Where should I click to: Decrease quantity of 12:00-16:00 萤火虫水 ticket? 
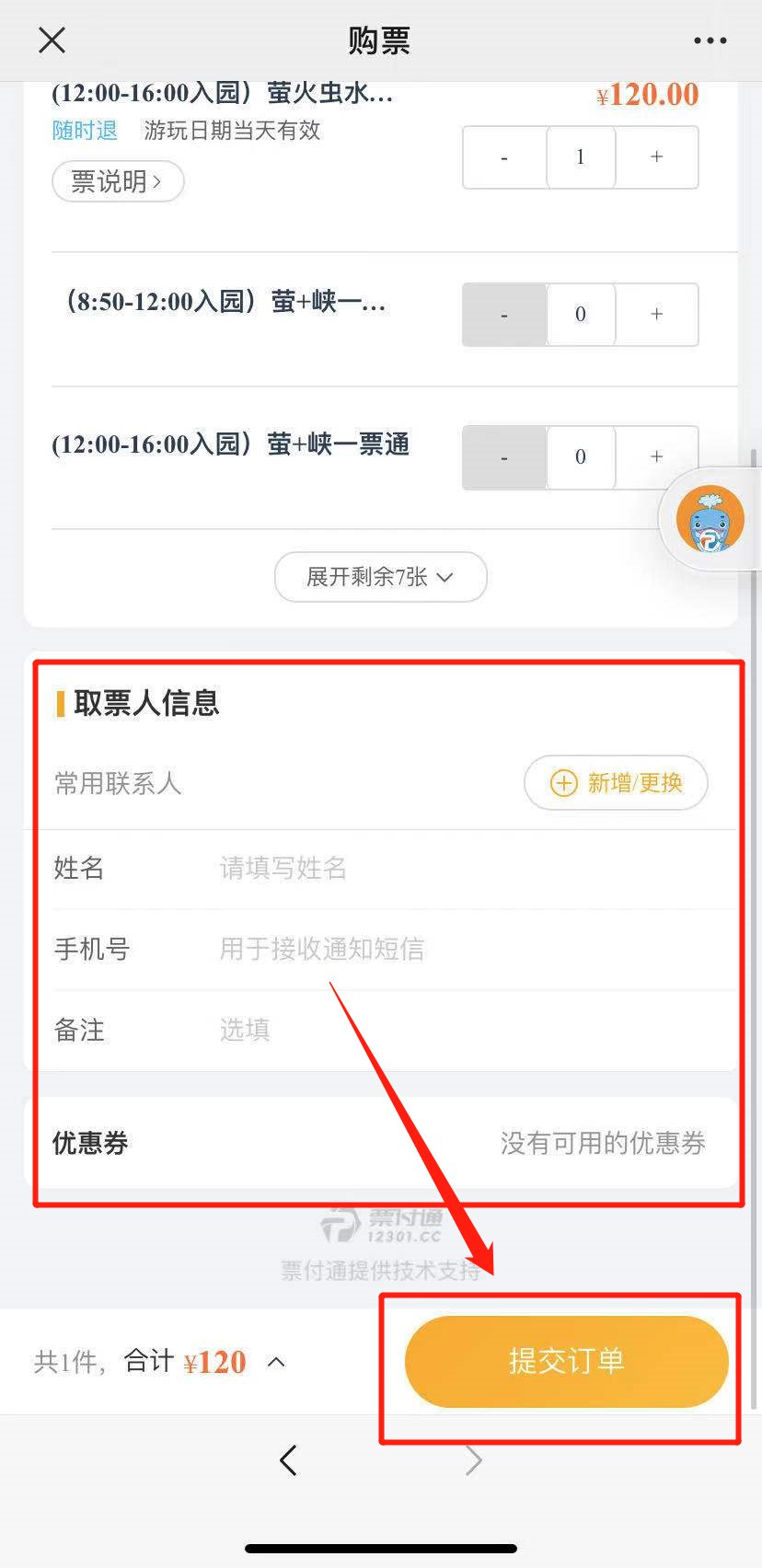(504, 157)
